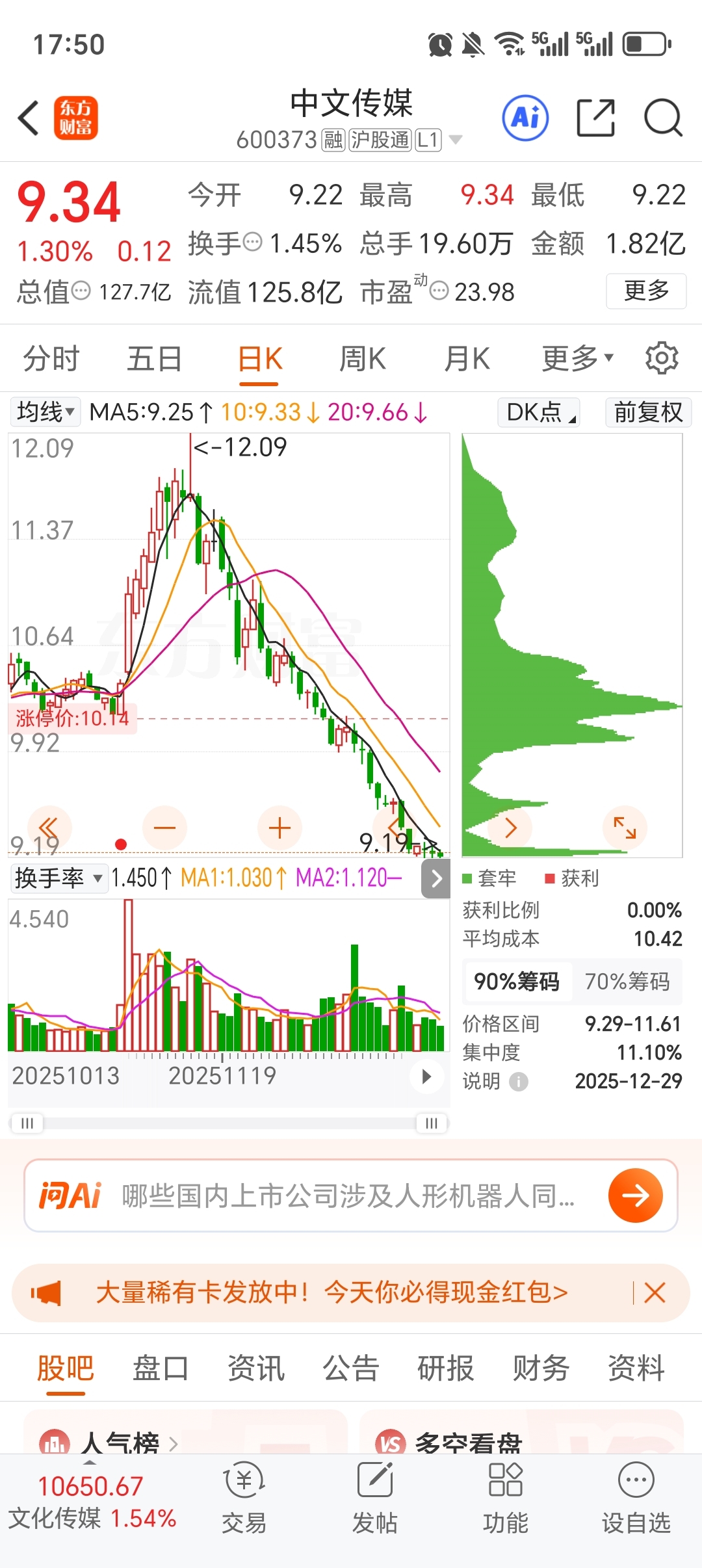This screenshot has height=1568, width=702.
Task: Switch to the 五日 chart tab
Action: coord(154,359)
